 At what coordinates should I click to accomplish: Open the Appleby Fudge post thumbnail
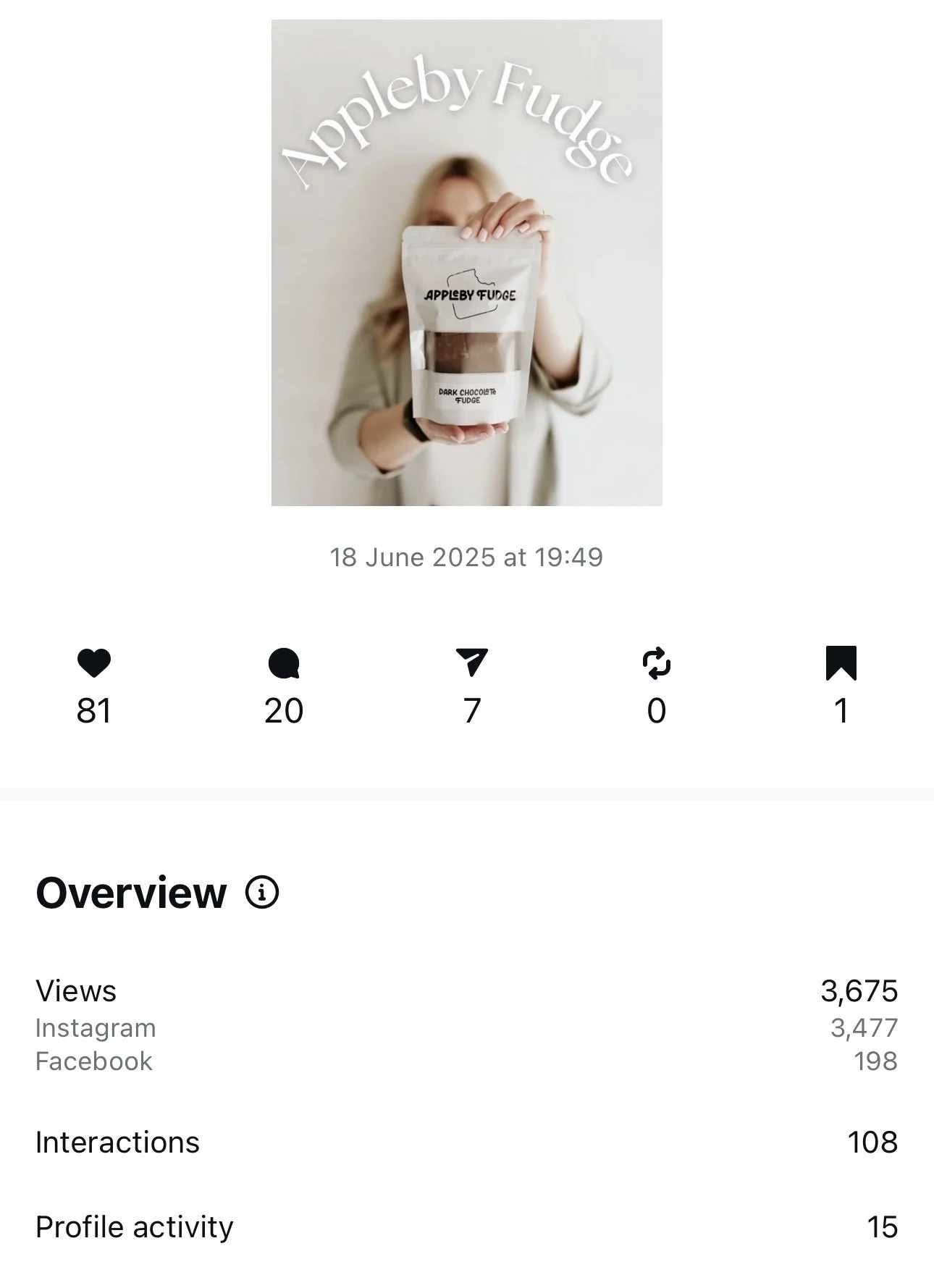point(466,263)
